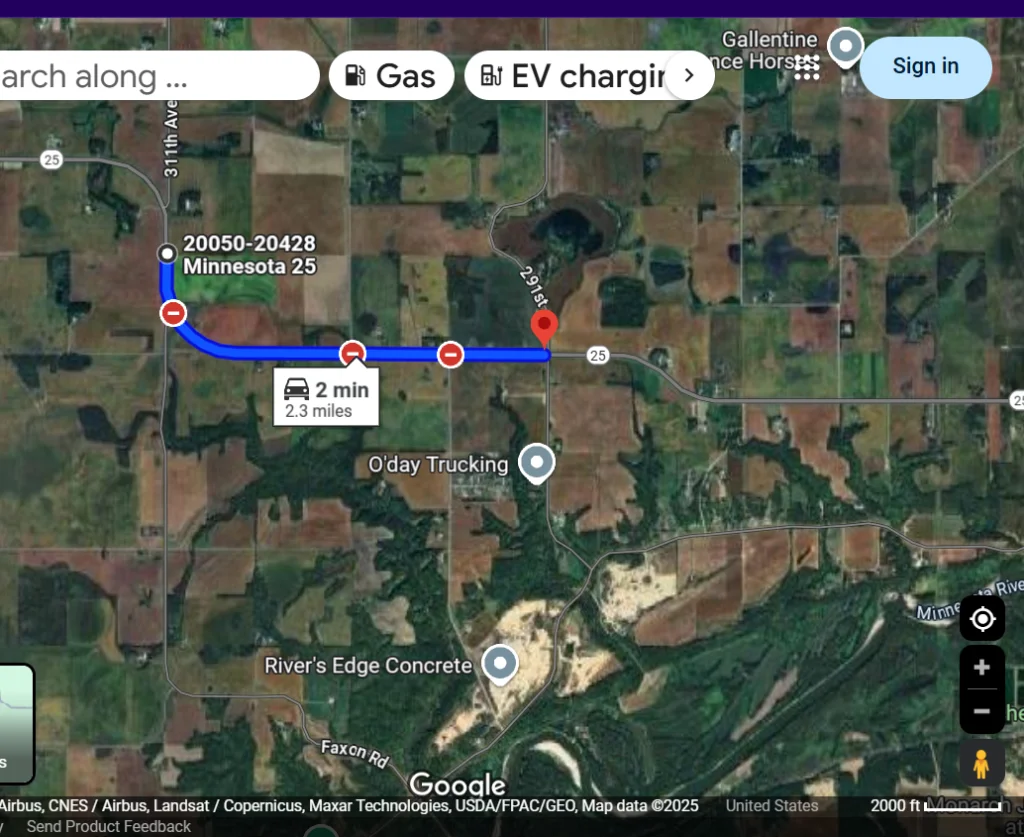This screenshot has width=1024, height=837.
Task: Select the Gas filter chip
Action: [x=391, y=76]
